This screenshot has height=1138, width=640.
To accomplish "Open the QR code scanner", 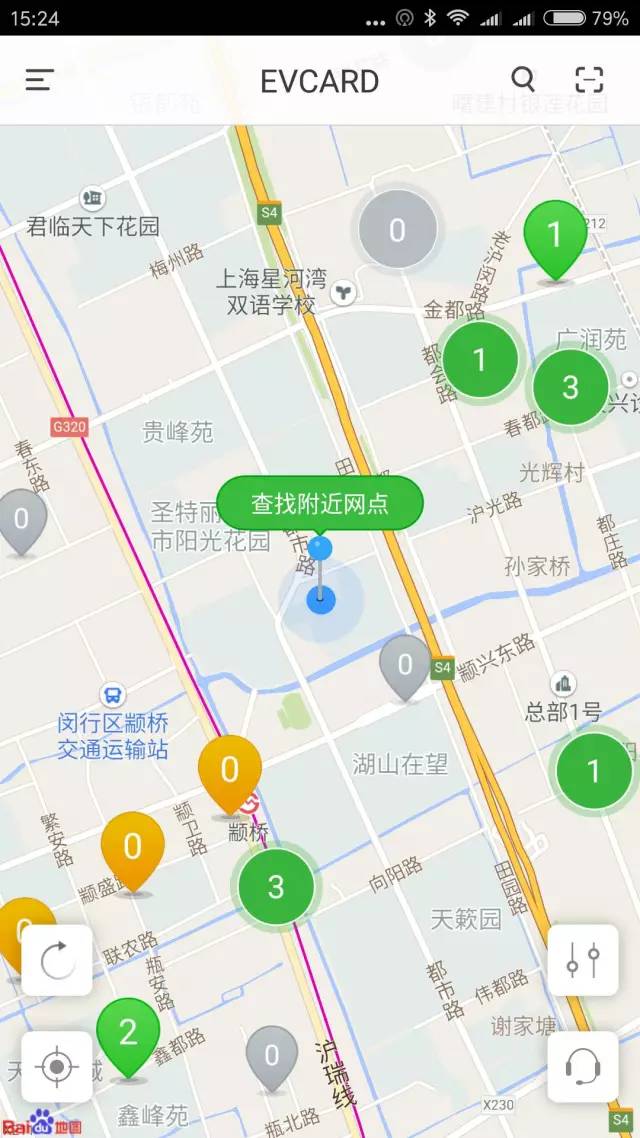I will [x=590, y=80].
